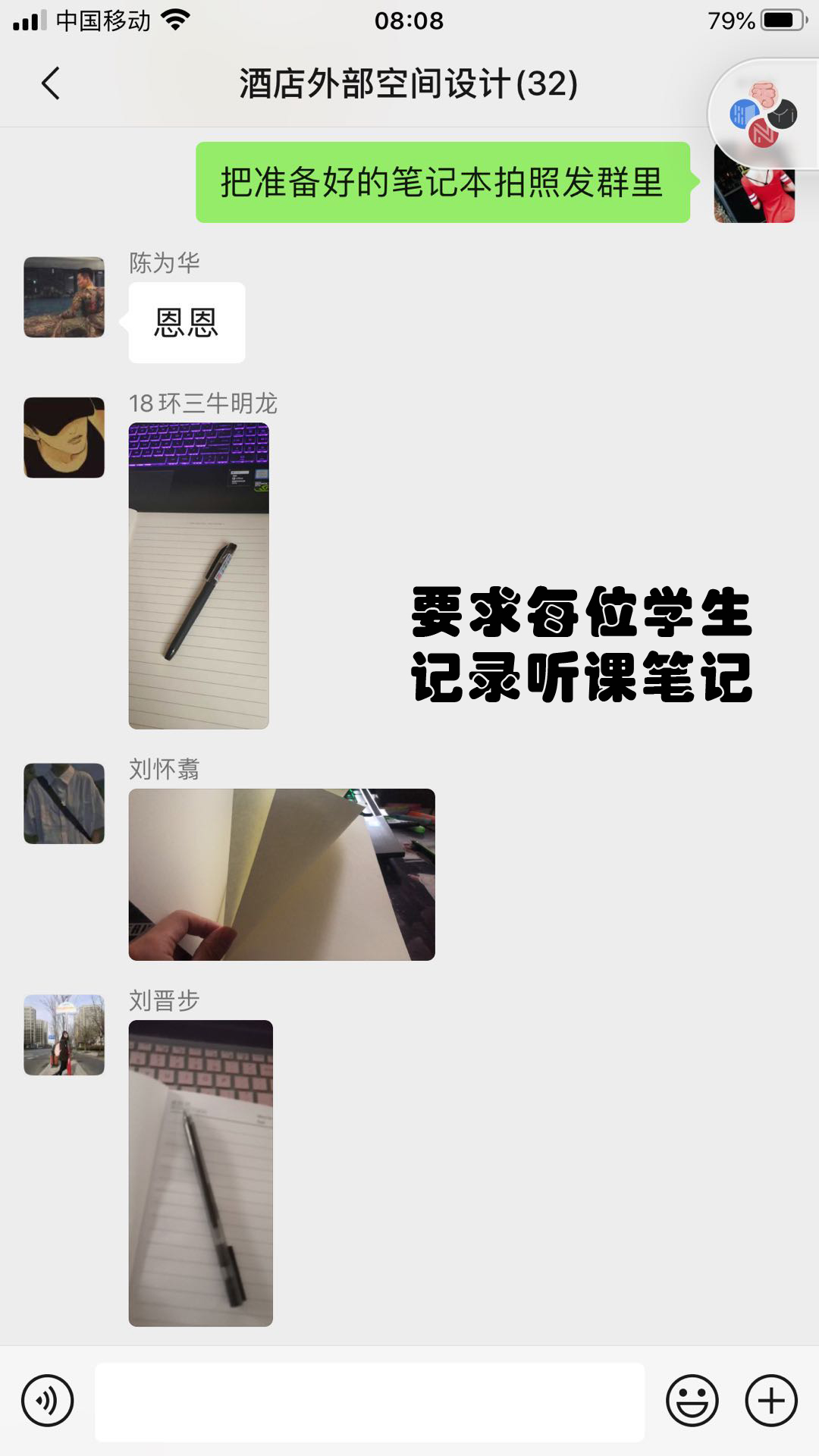Viewport: 819px width, 1456px height.
Task: Tap the message text input field
Action: click(x=369, y=1402)
